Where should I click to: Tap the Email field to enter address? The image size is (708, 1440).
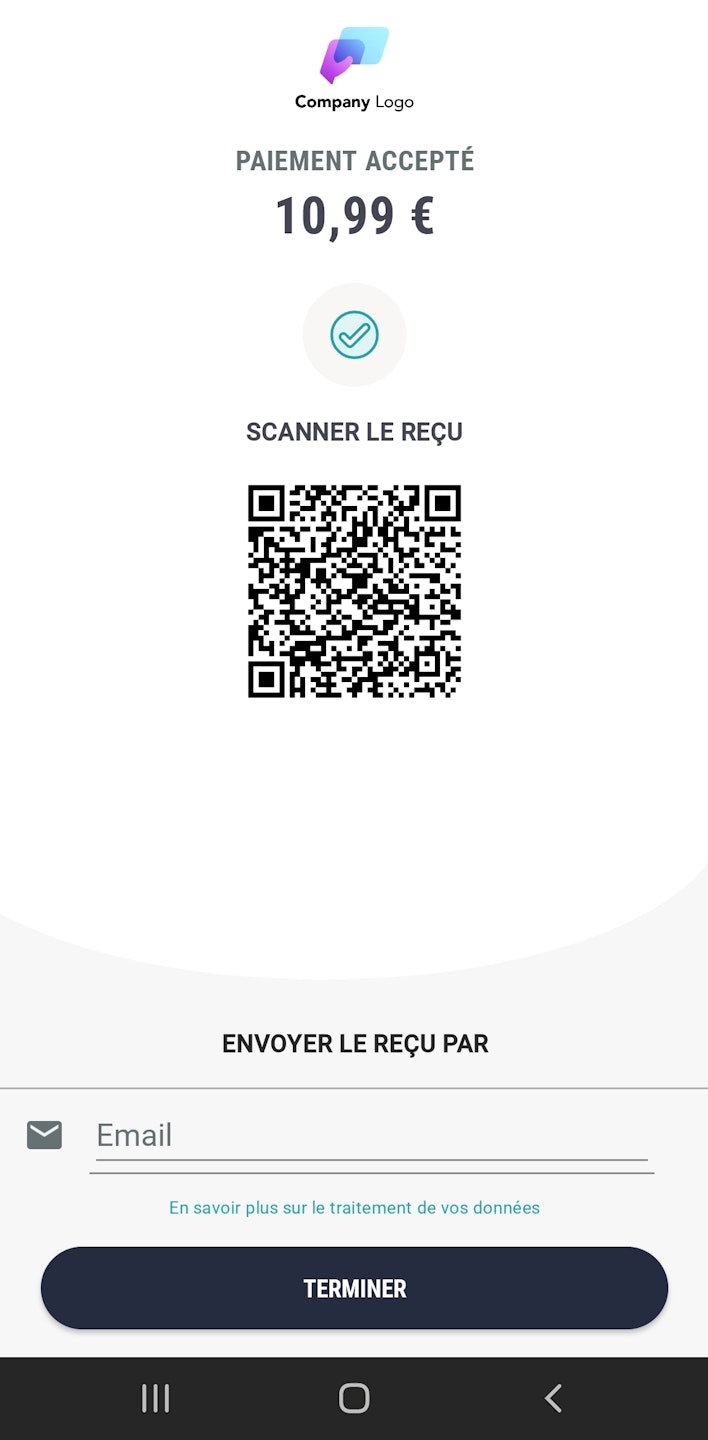coord(371,1136)
